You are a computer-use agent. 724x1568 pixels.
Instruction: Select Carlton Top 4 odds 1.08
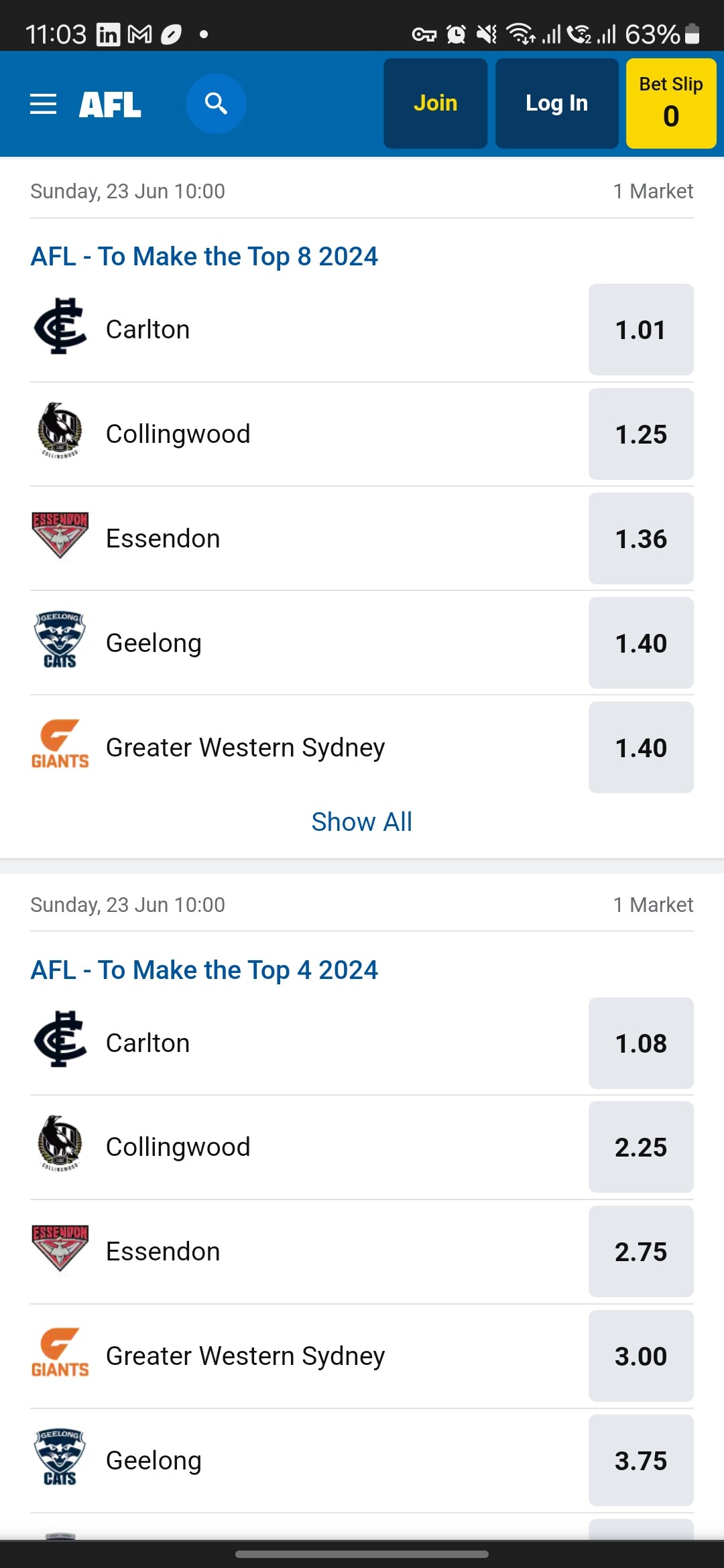pos(641,1043)
